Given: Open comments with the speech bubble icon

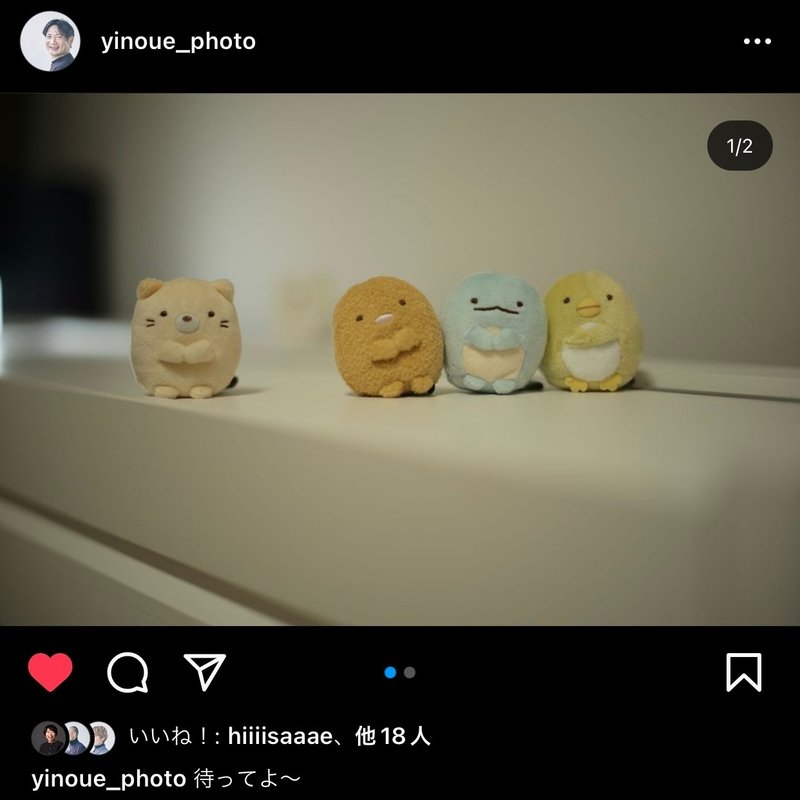Looking at the screenshot, I should coord(128,673).
